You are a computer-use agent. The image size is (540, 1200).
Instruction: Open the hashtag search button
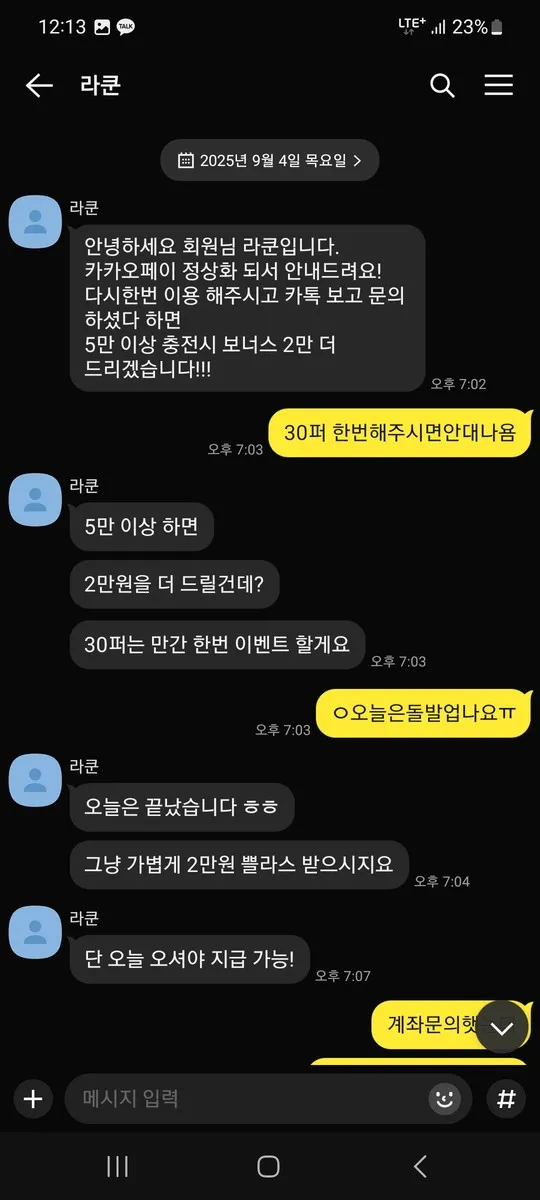coord(506,1099)
